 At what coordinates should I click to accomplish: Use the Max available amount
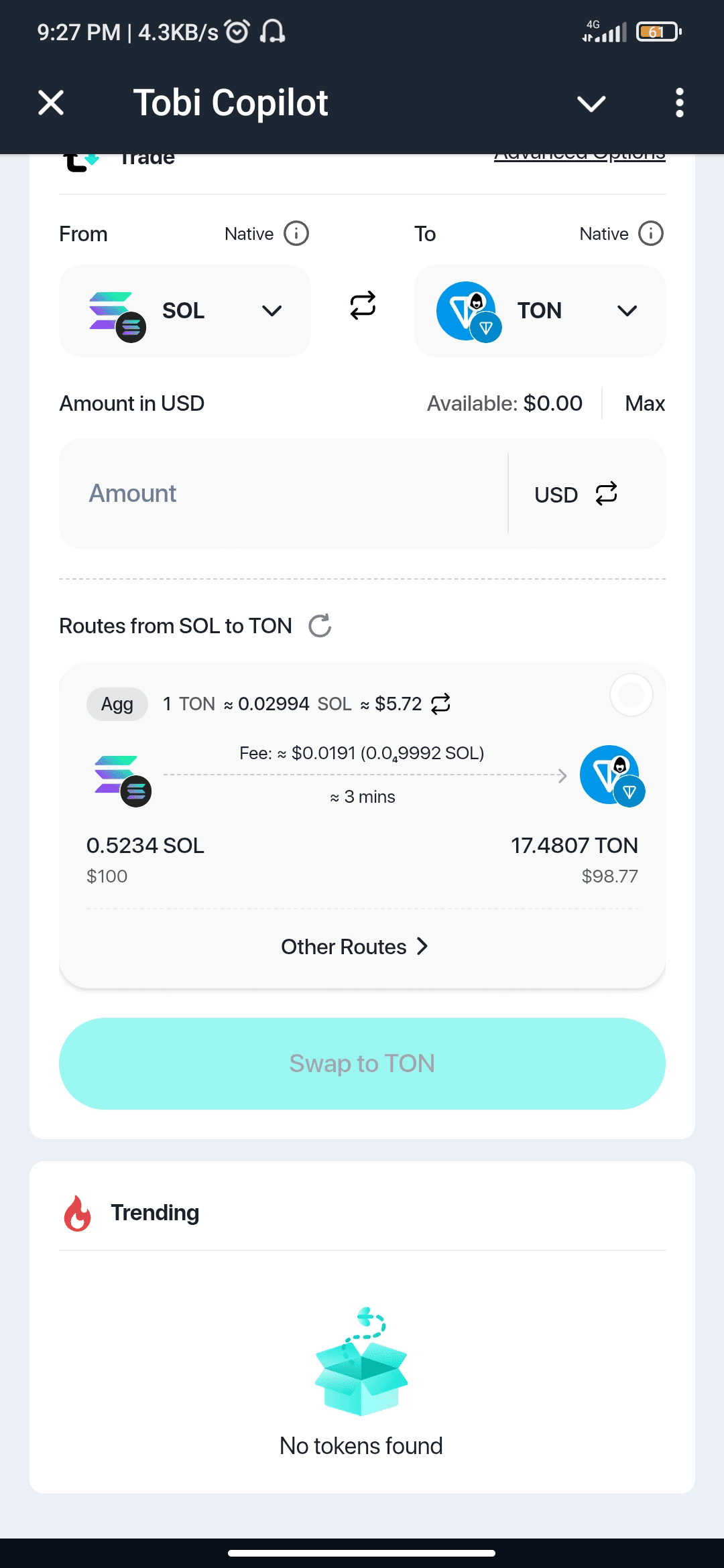tap(644, 403)
